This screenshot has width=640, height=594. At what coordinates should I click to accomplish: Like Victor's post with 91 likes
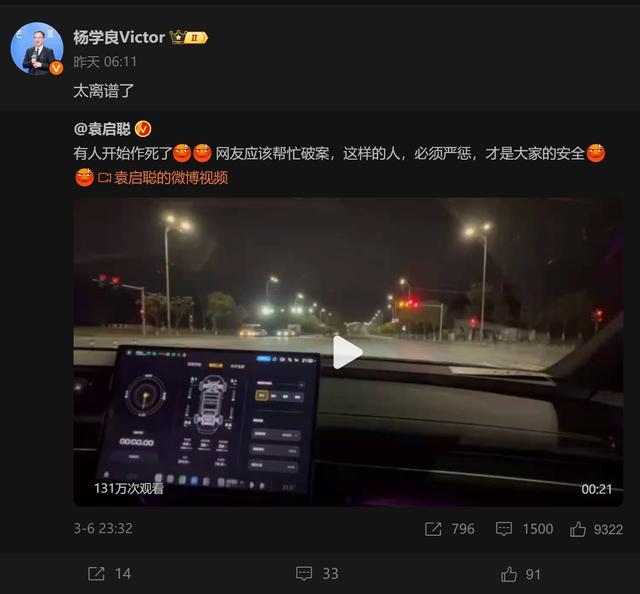521,573
